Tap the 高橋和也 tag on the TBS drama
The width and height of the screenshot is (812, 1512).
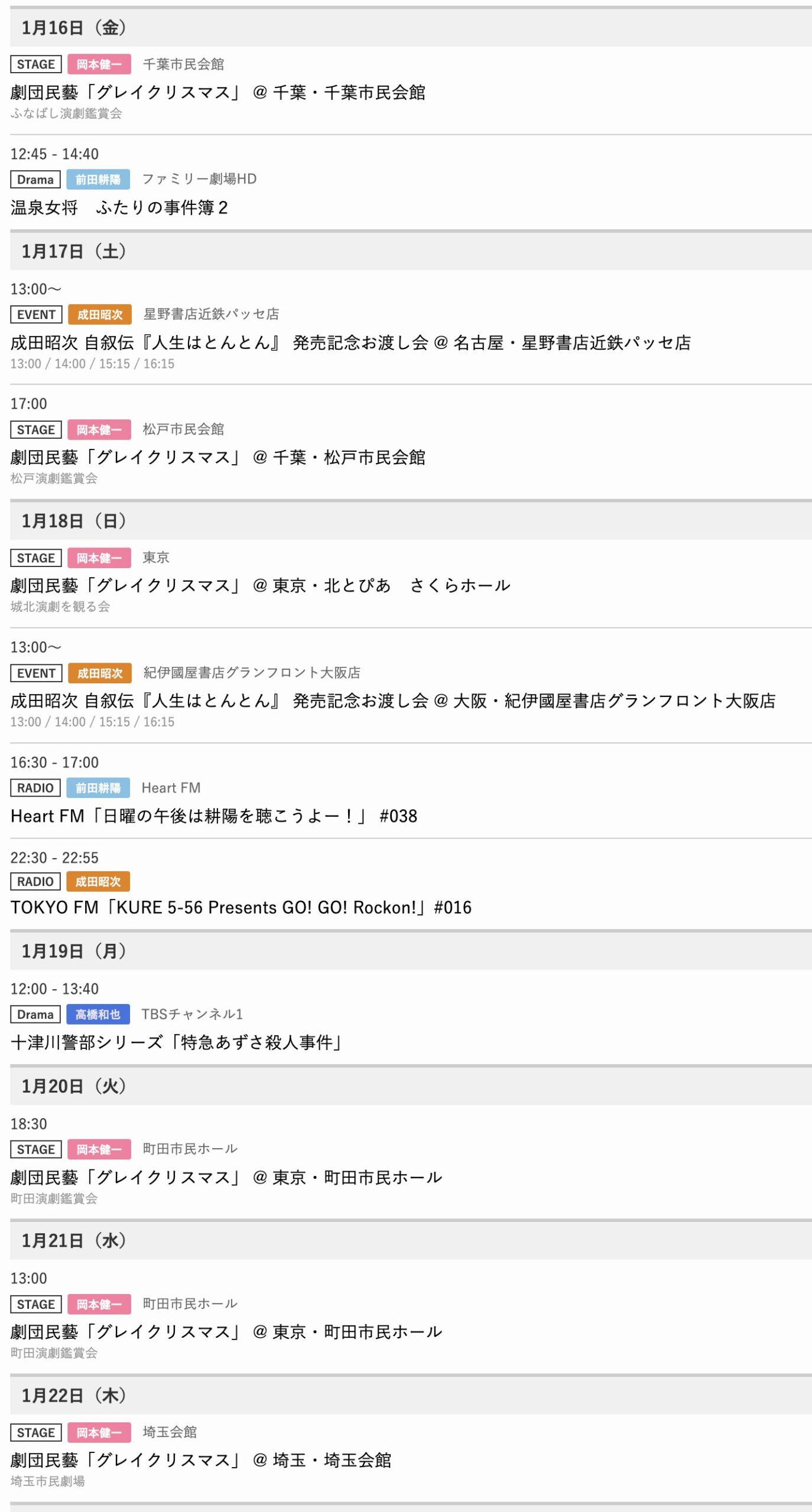click(x=98, y=1015)
